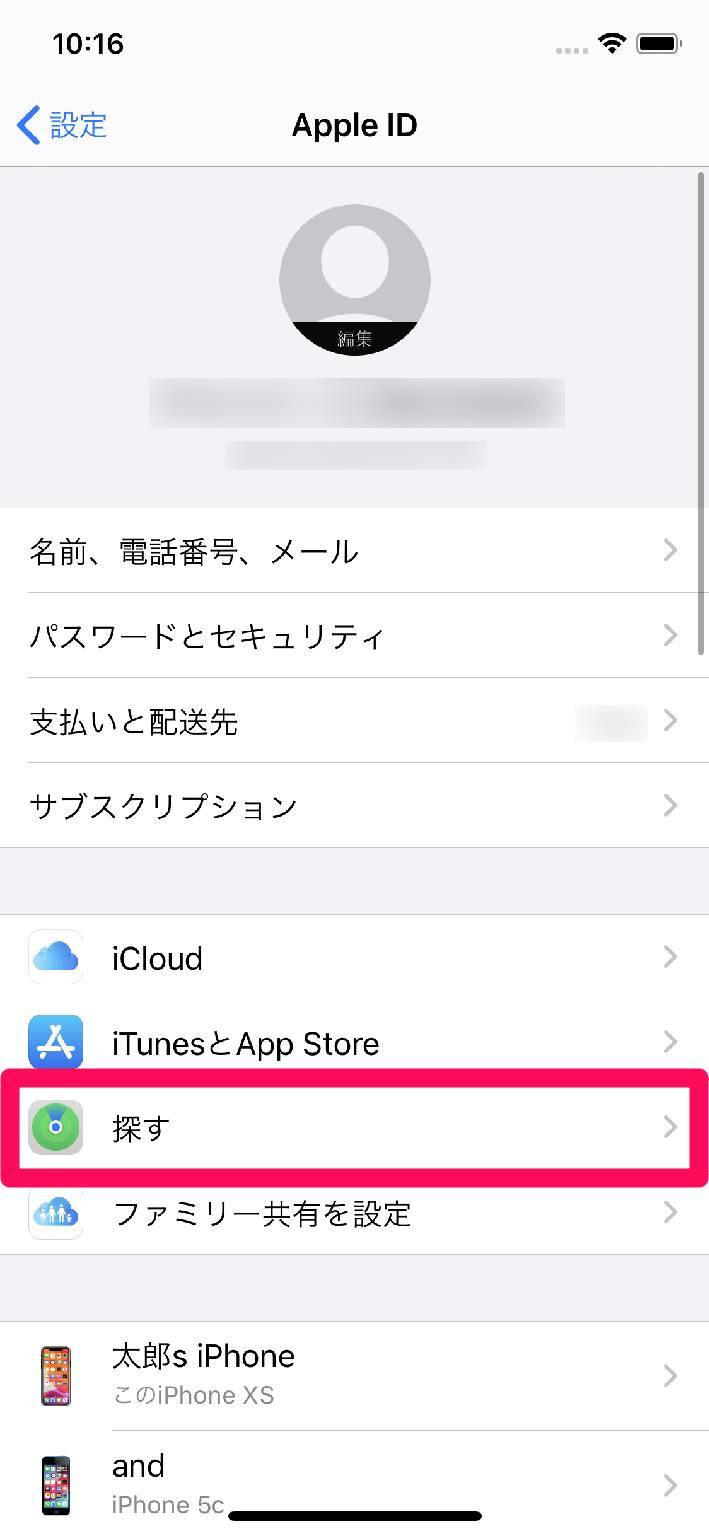Edit the profile photo (編集)
Screen dimensions: 709x1536
355,339
